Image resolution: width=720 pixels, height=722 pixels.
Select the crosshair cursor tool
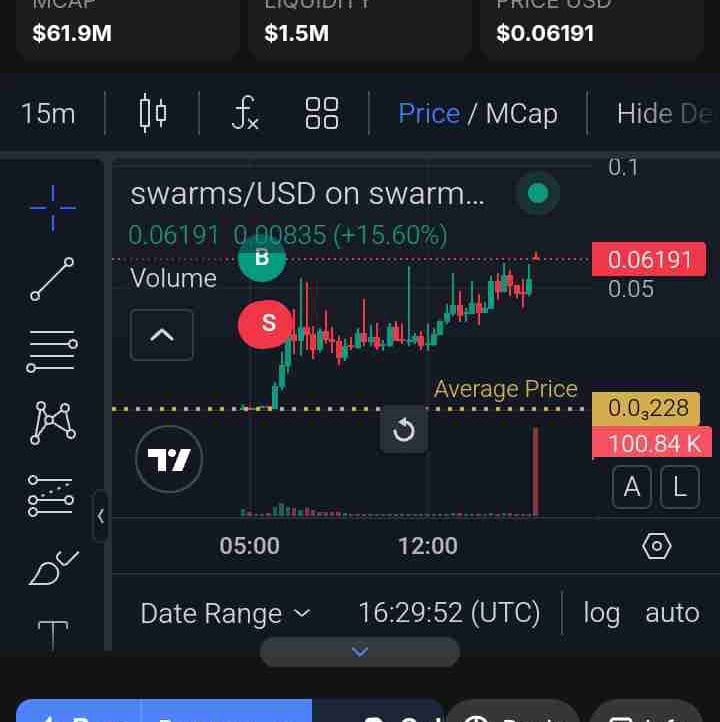[x=52, y=208]
